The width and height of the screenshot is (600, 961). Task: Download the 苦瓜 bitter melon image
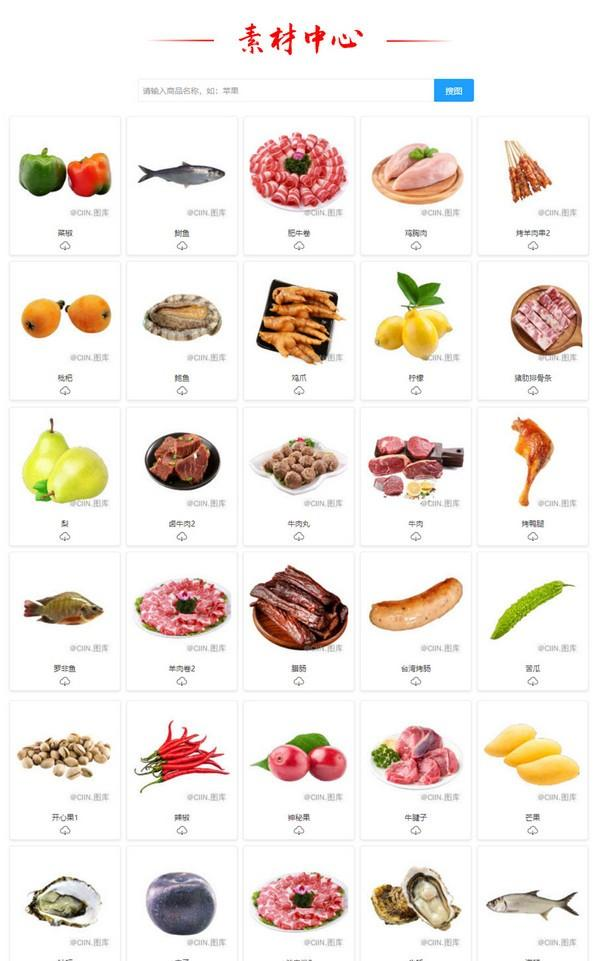(x=533, y=681)
